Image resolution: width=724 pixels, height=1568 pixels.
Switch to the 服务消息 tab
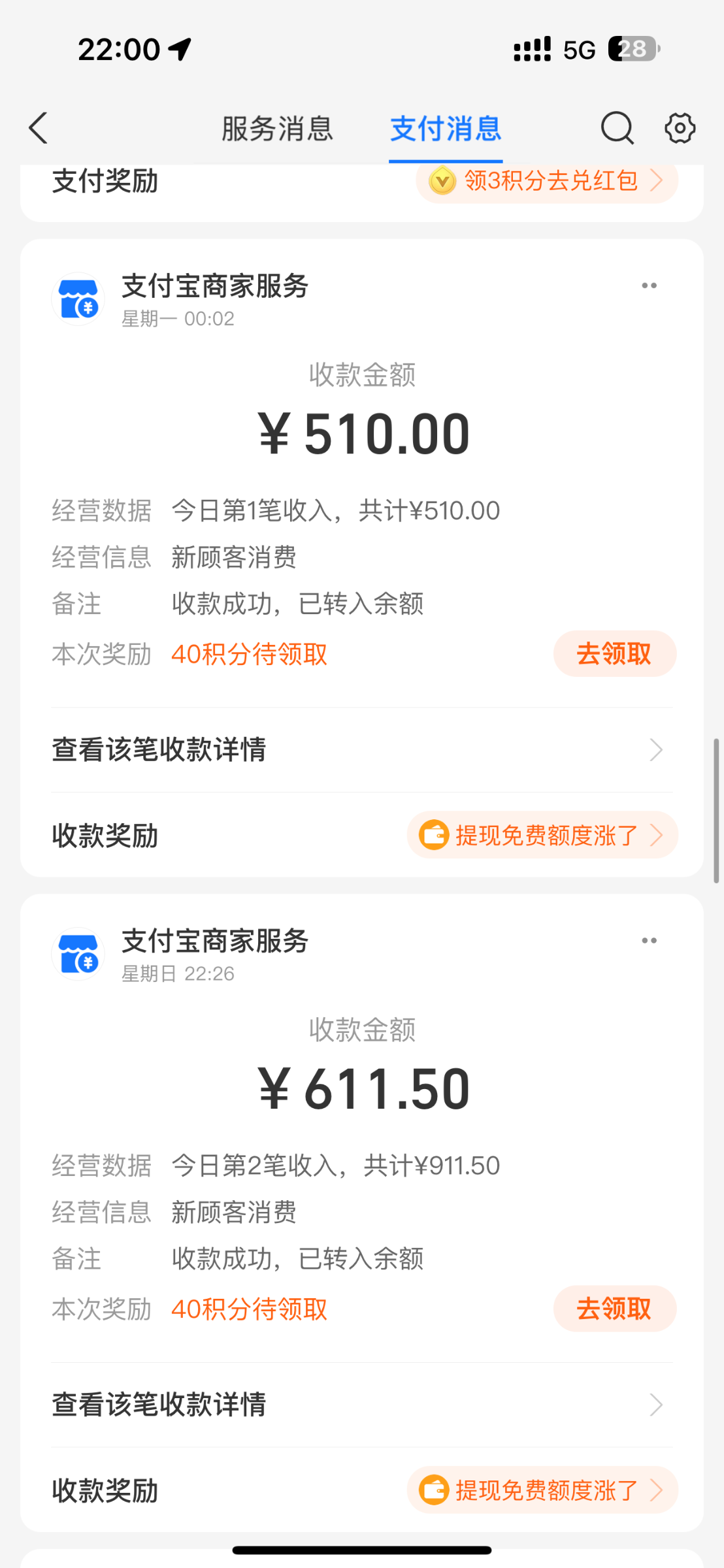[277, 129]
